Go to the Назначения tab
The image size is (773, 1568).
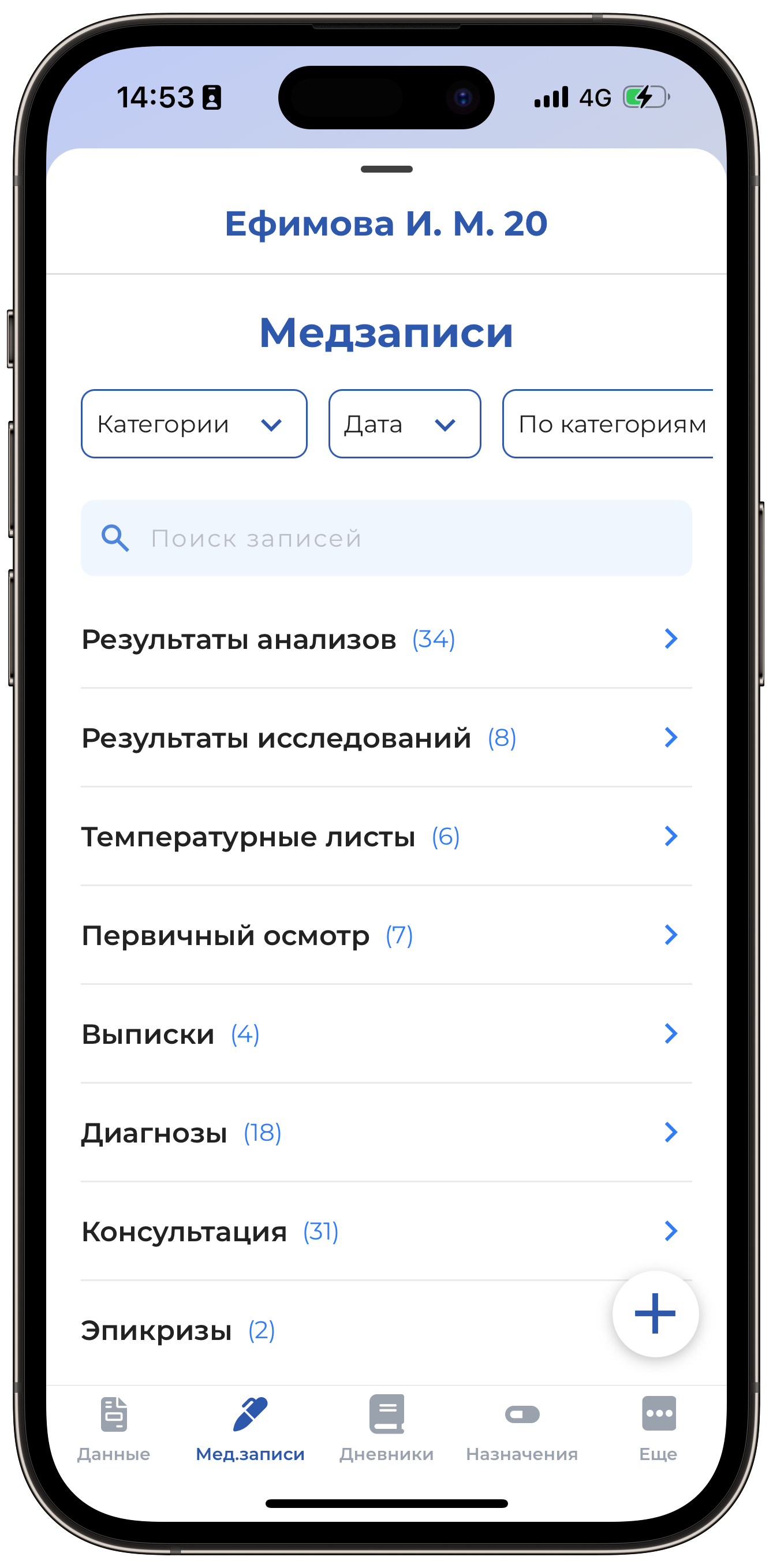[522, 1427]
